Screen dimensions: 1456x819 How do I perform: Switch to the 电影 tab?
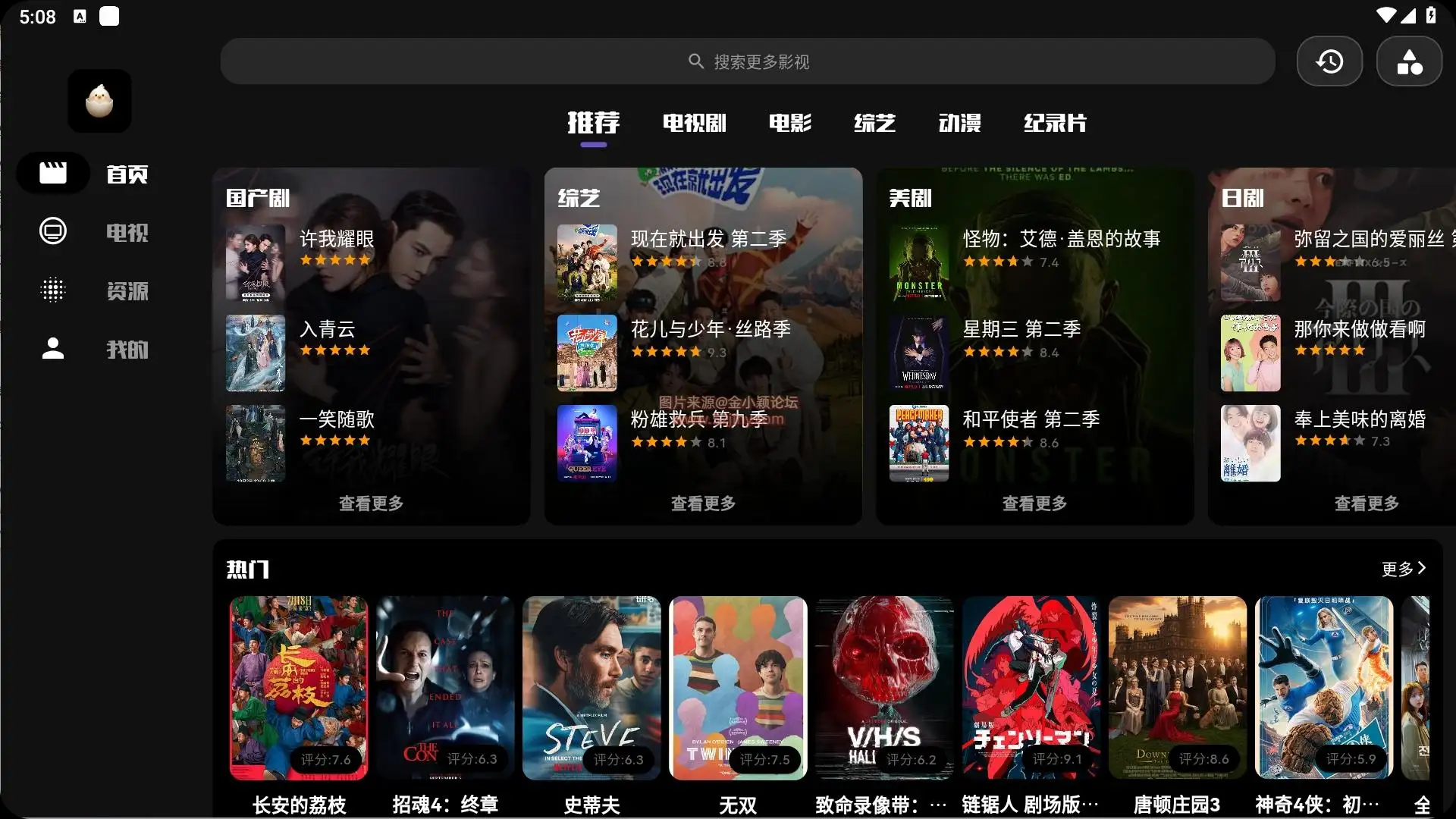click(x=789, y=123)
